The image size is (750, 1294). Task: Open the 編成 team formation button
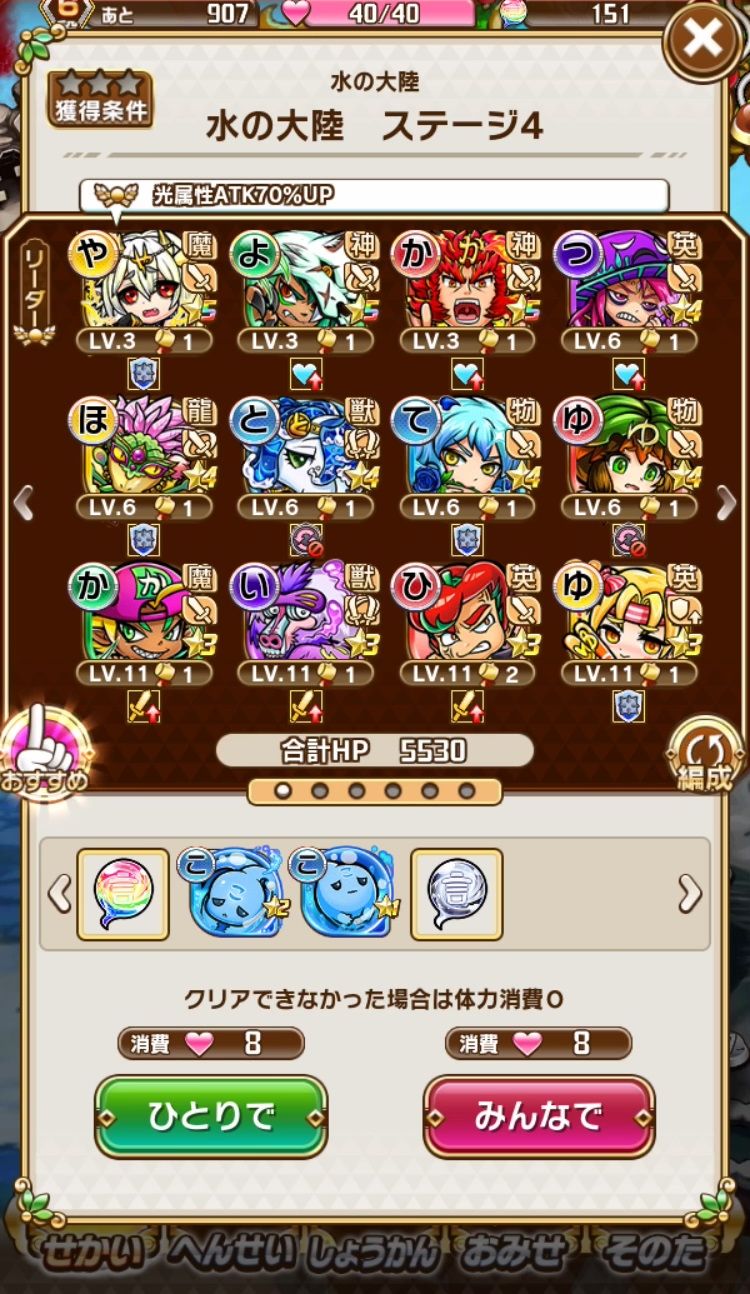tap(709, 757)
